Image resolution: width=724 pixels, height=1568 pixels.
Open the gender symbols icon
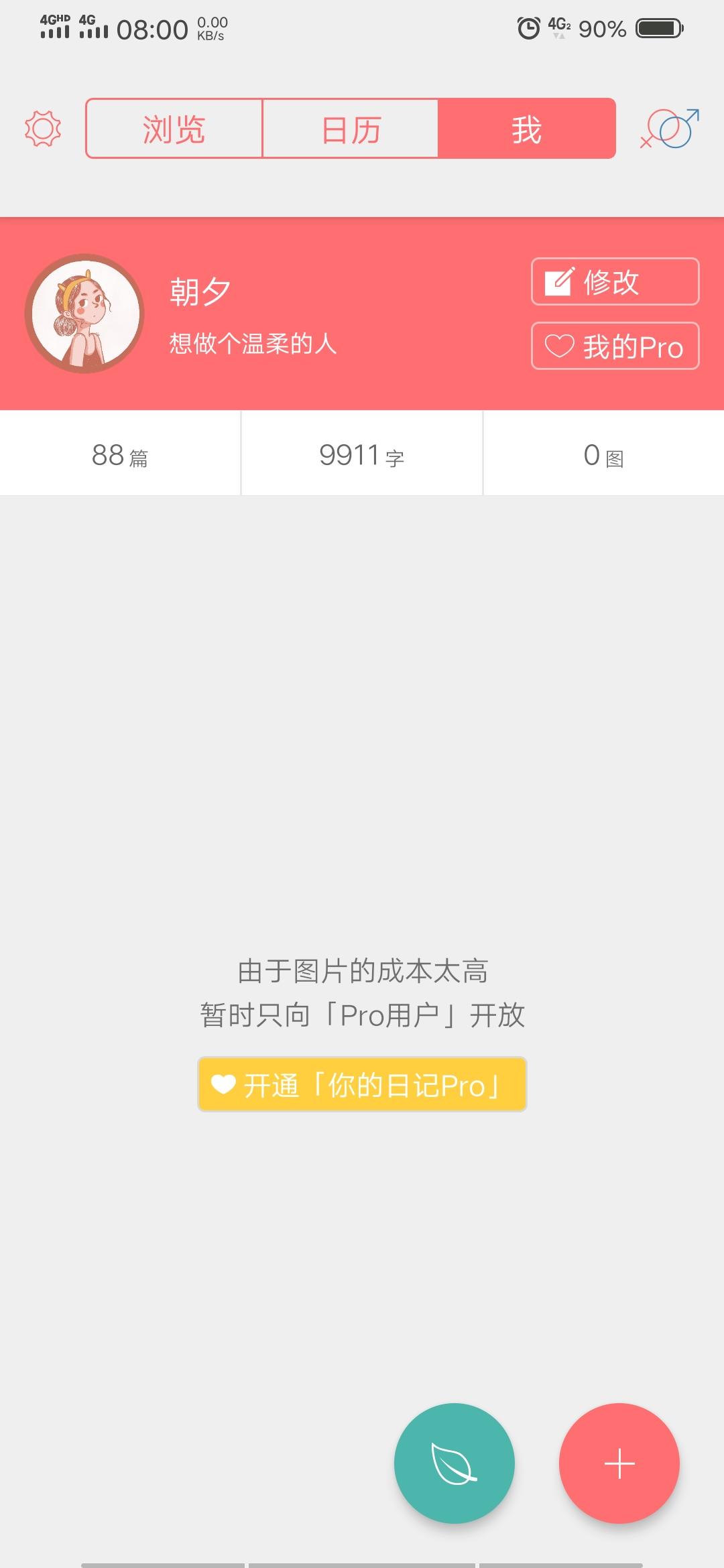click(x=670, y=129)
